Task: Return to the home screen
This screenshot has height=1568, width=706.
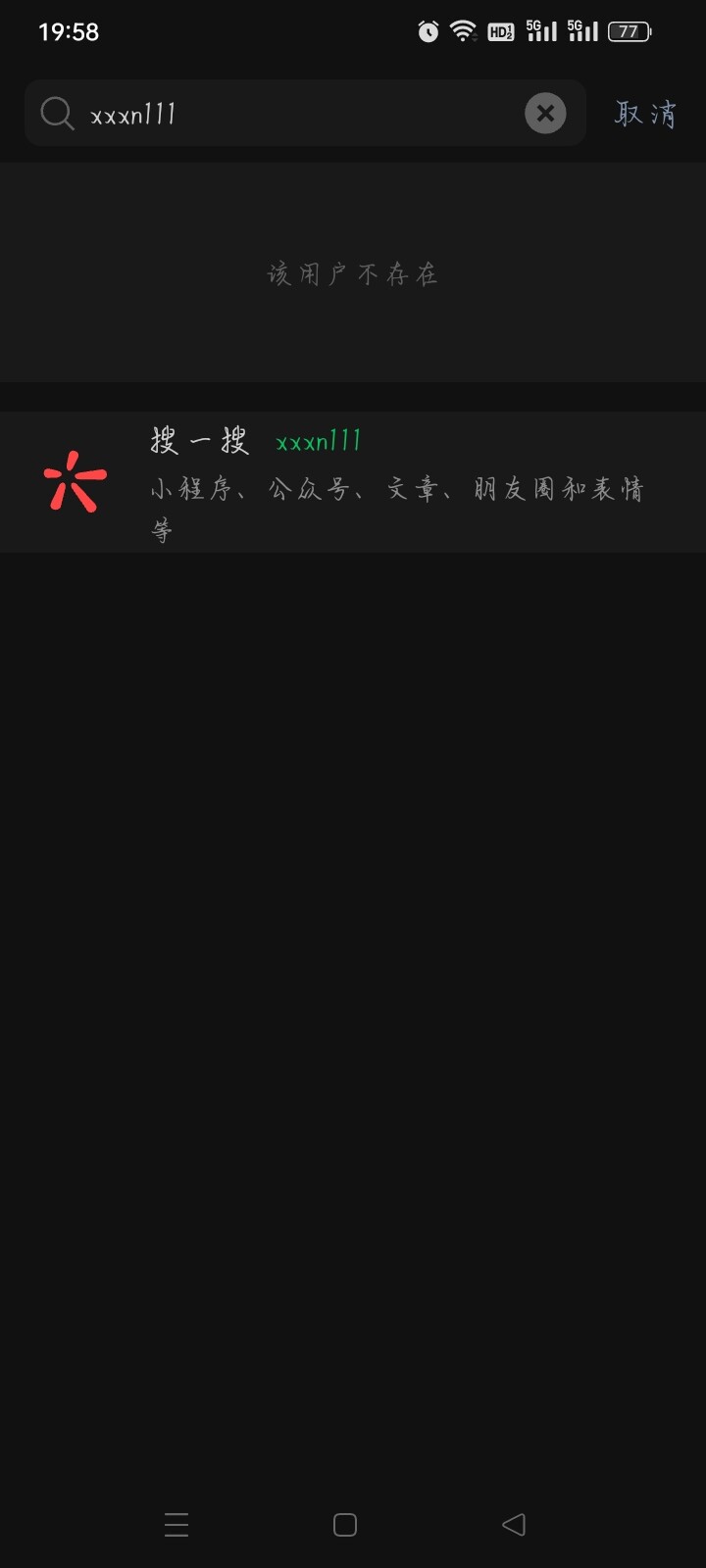Action: click(345, 1524)
